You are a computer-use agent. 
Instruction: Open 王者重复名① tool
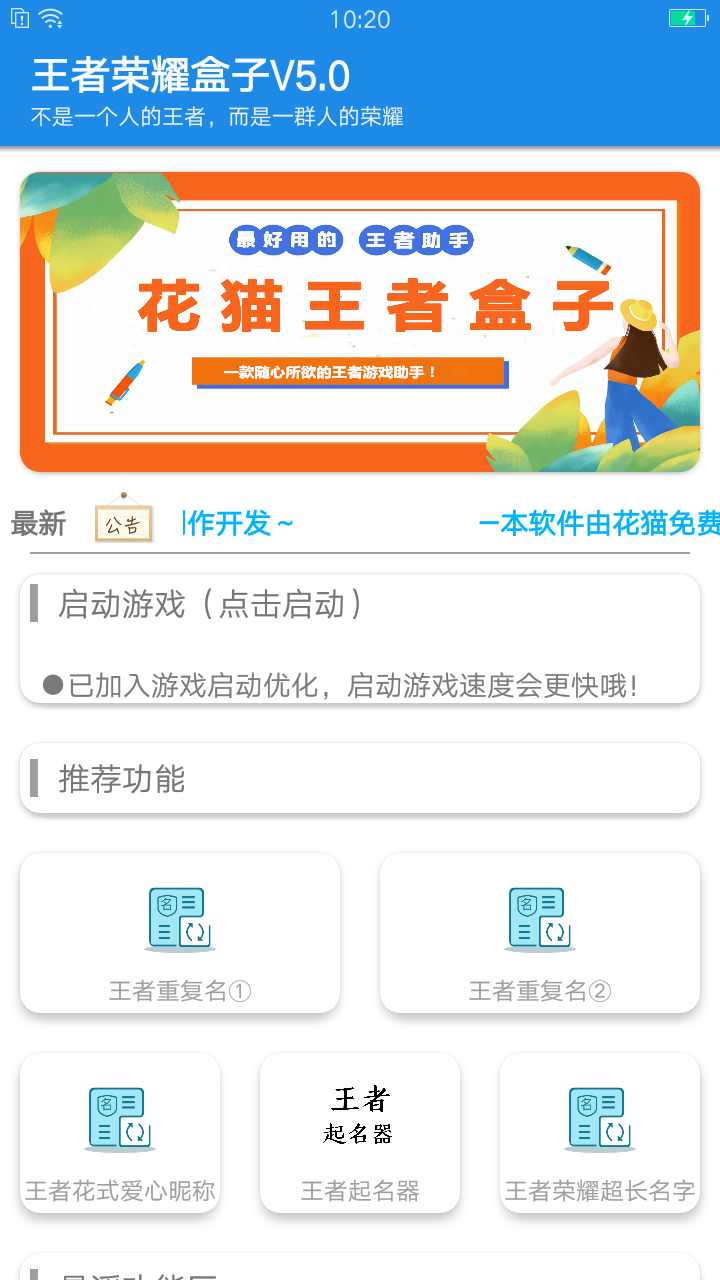coord(180,932)
